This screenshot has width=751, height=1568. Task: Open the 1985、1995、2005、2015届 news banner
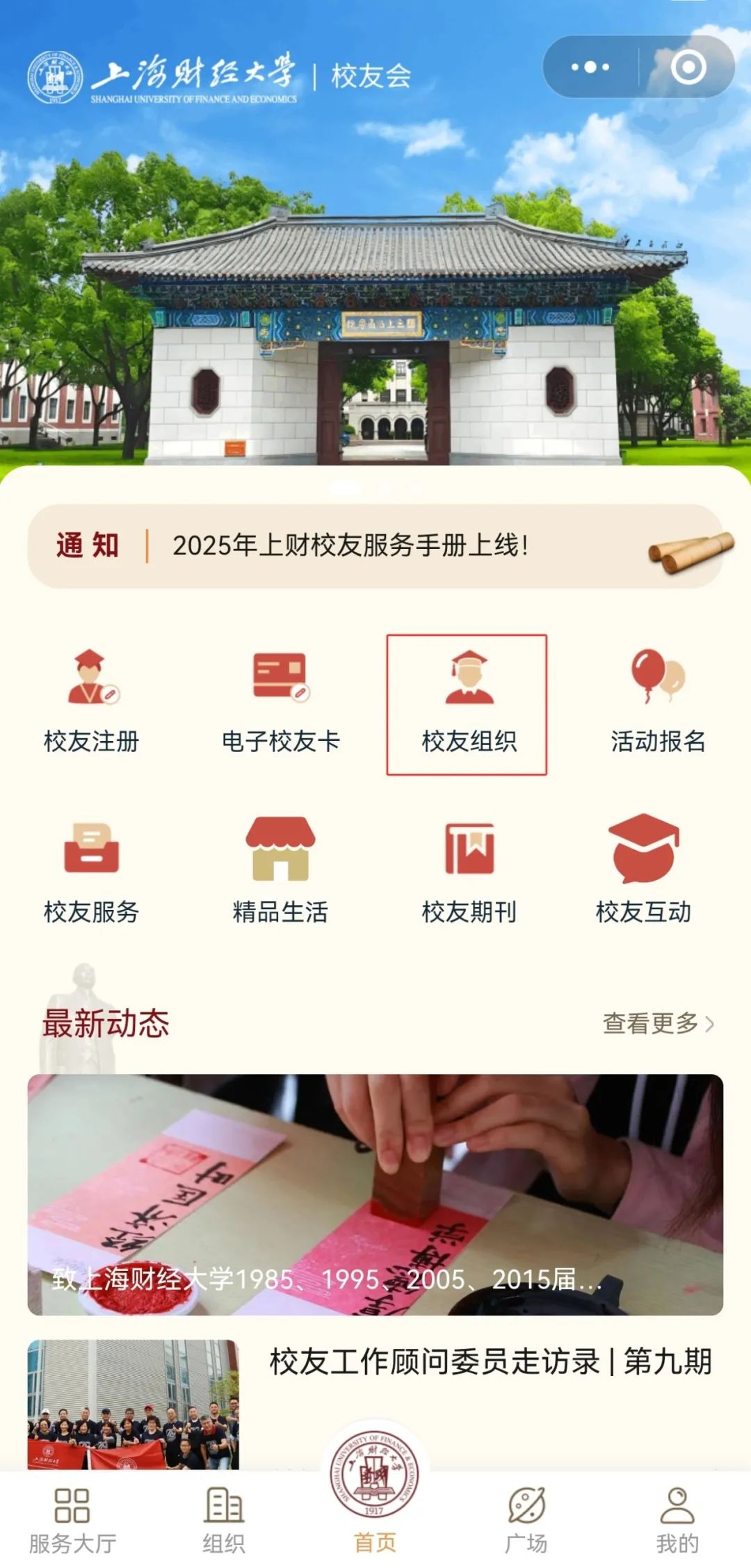click(x=375, y=1194)
